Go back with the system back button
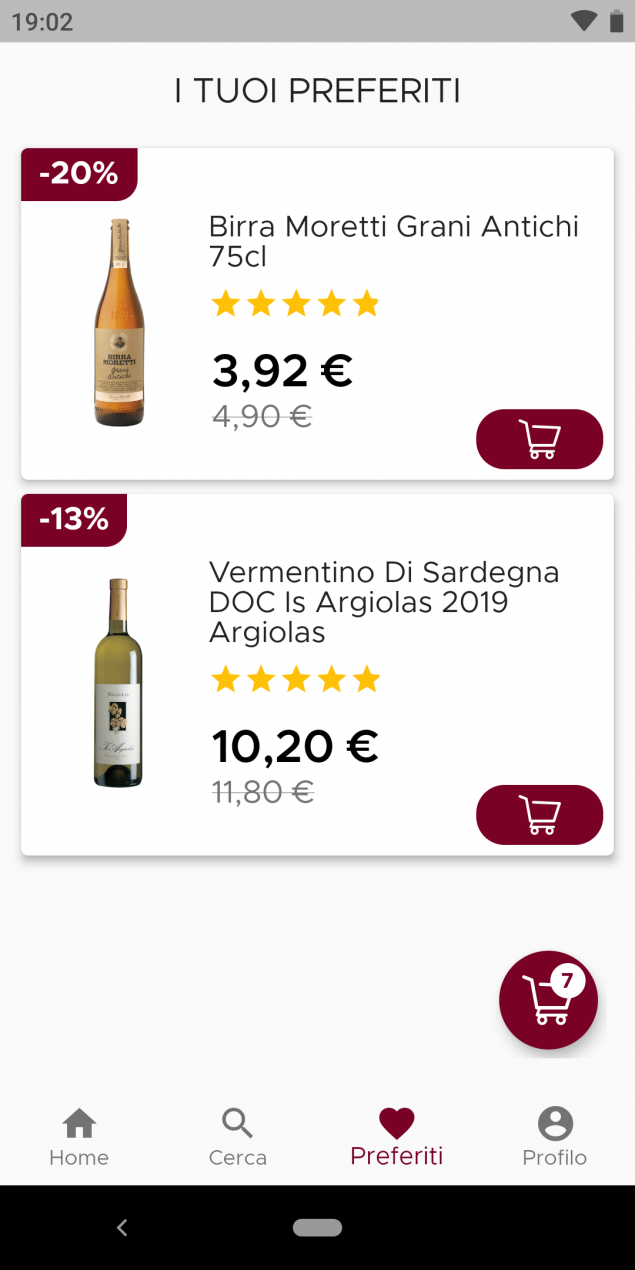 pyautogui.click(x=122, y=1227)
